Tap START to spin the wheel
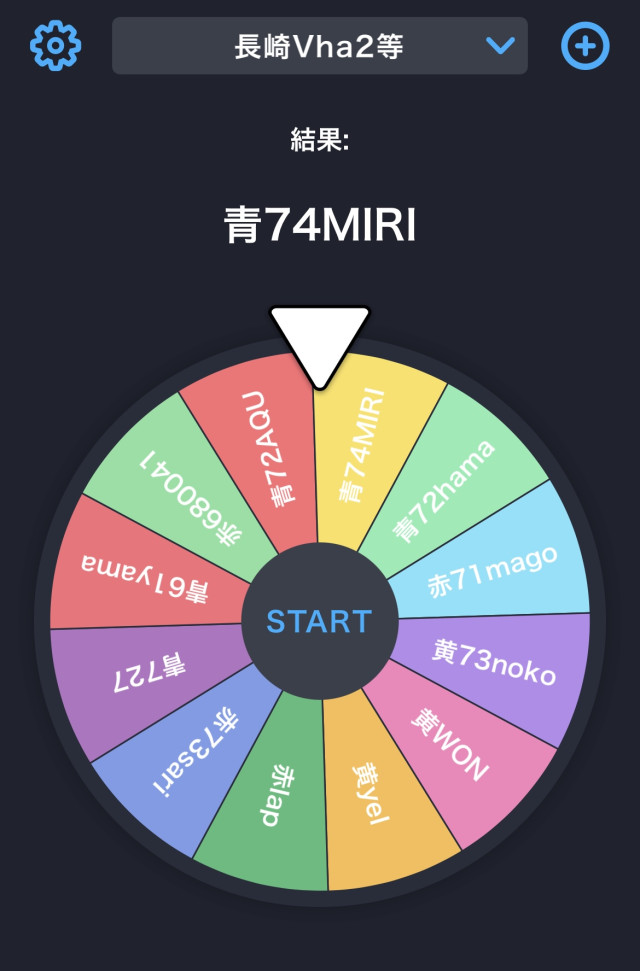Image resolution: width=640 pixels, height=971 pixels. tap(319, 621)
